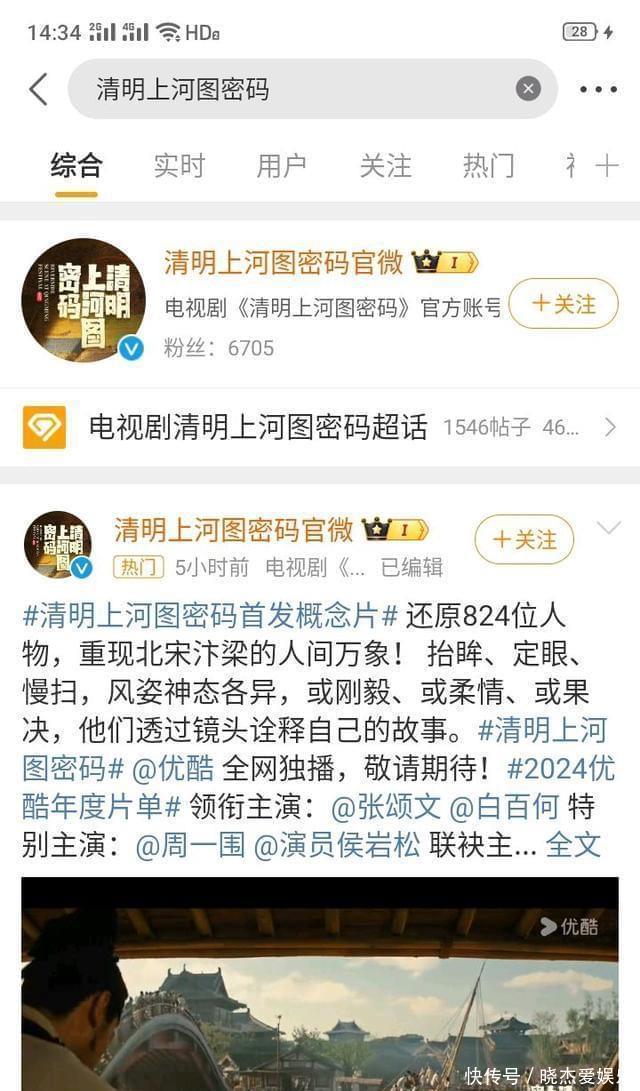Select the 综合 tab

point(76,165)
